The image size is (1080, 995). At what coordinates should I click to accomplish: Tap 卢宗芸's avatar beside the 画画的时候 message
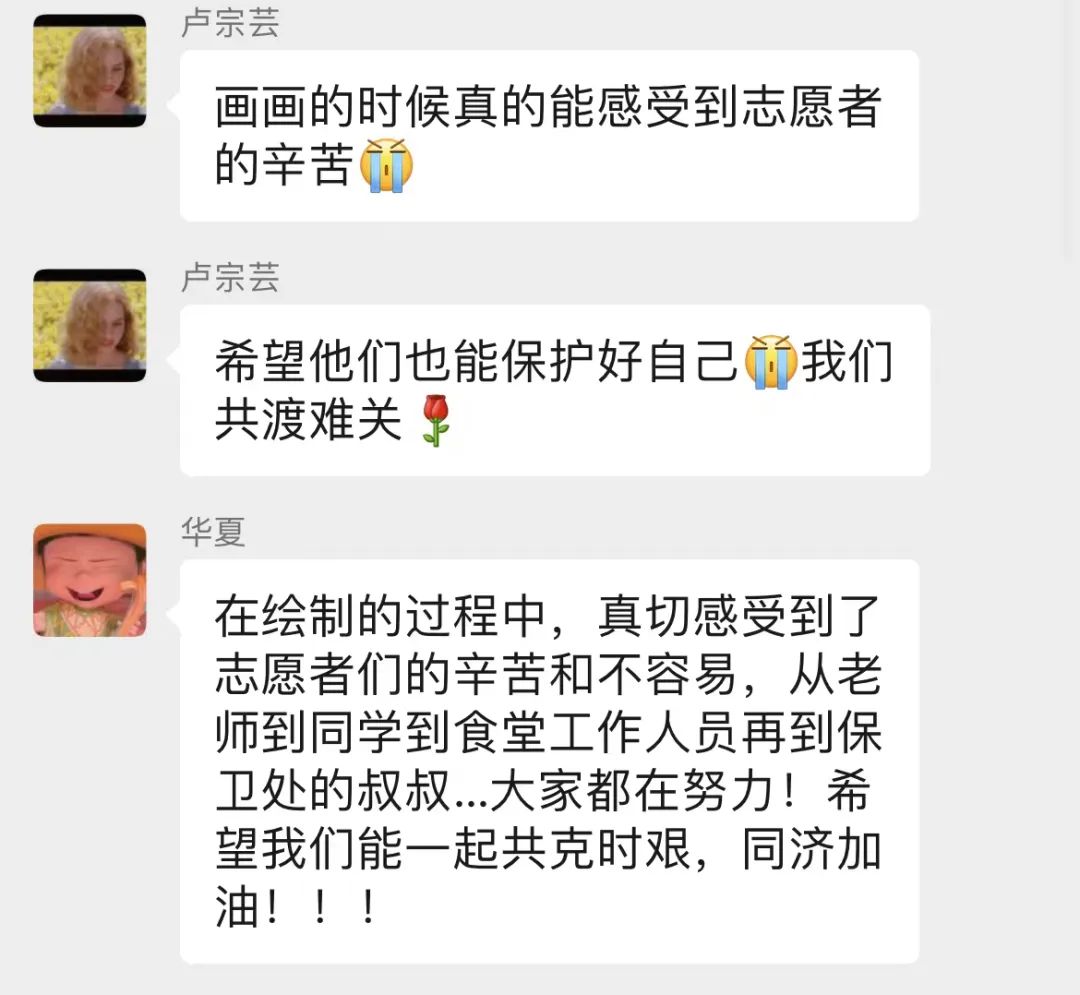click(x=90, y=70)
